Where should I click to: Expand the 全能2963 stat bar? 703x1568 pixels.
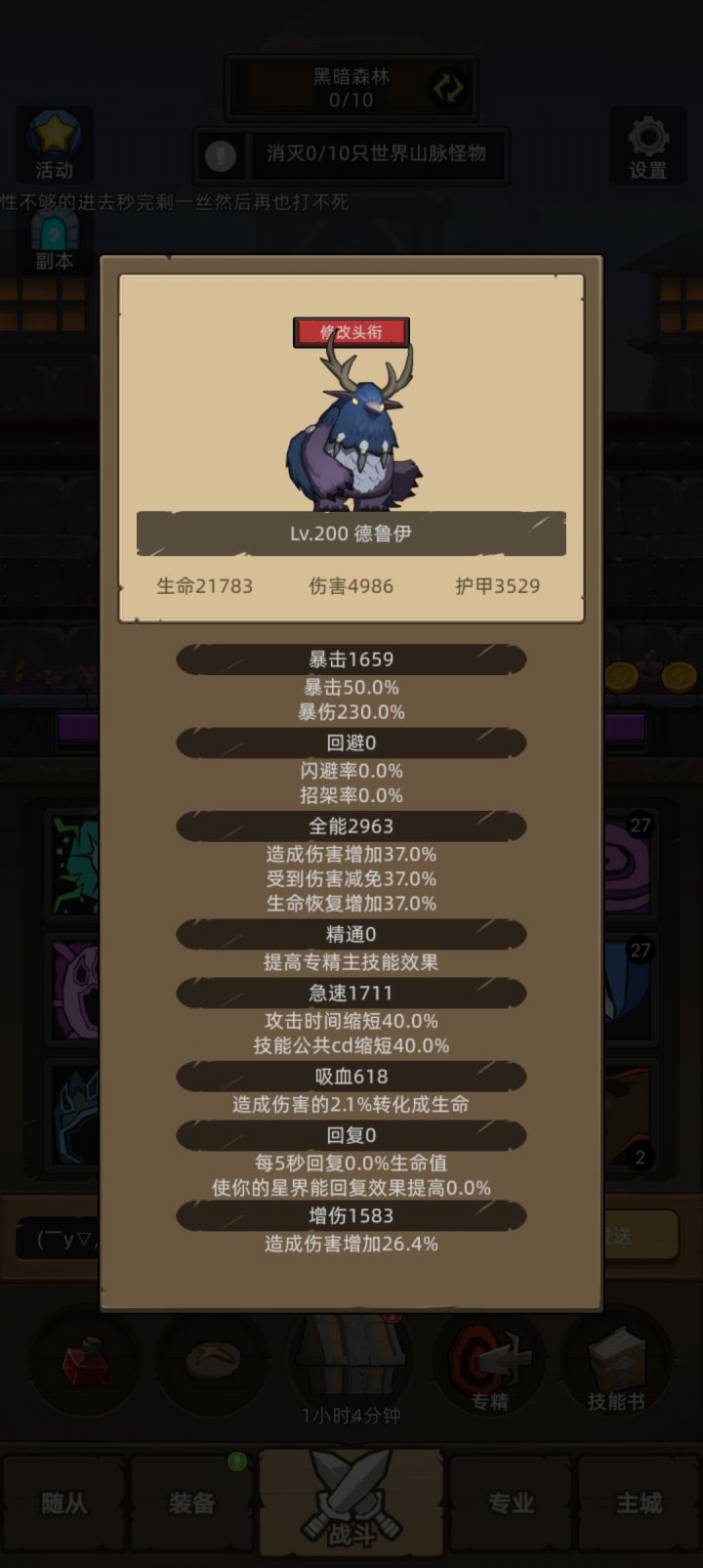351,826
